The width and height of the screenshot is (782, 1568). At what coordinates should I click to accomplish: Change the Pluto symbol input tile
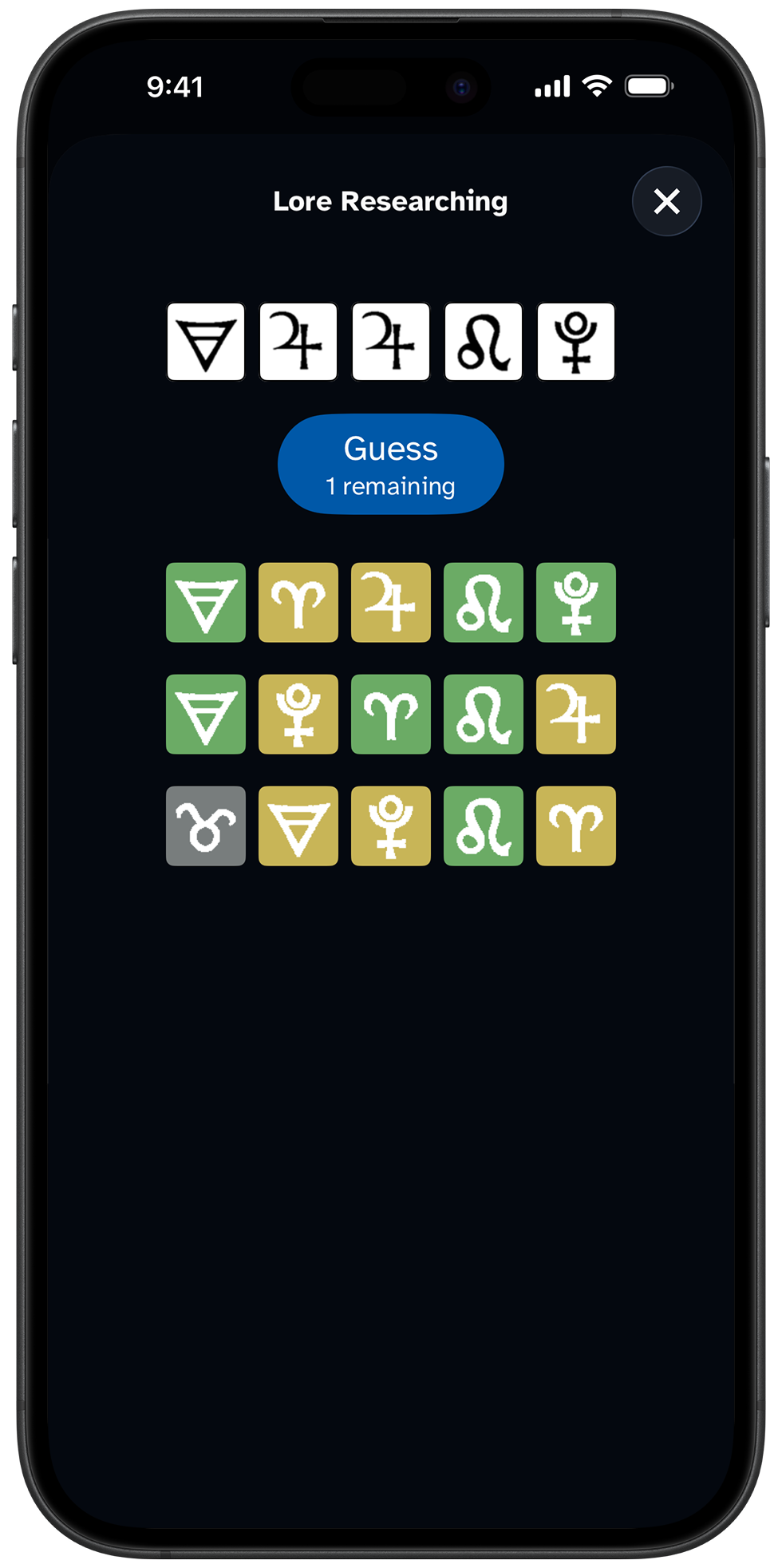pyautogui.click(x=575, y=342)
